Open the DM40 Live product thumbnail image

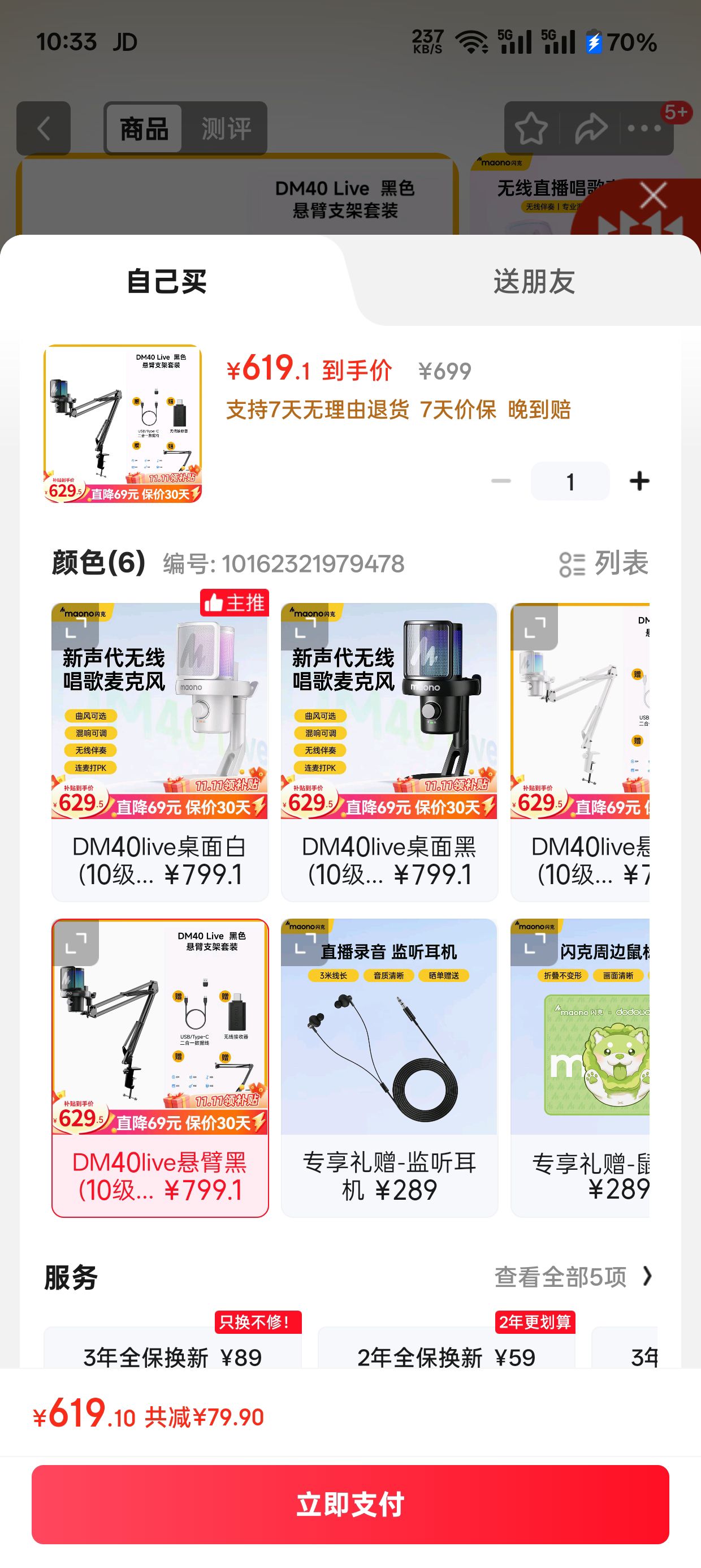click(x=124, y=429)
